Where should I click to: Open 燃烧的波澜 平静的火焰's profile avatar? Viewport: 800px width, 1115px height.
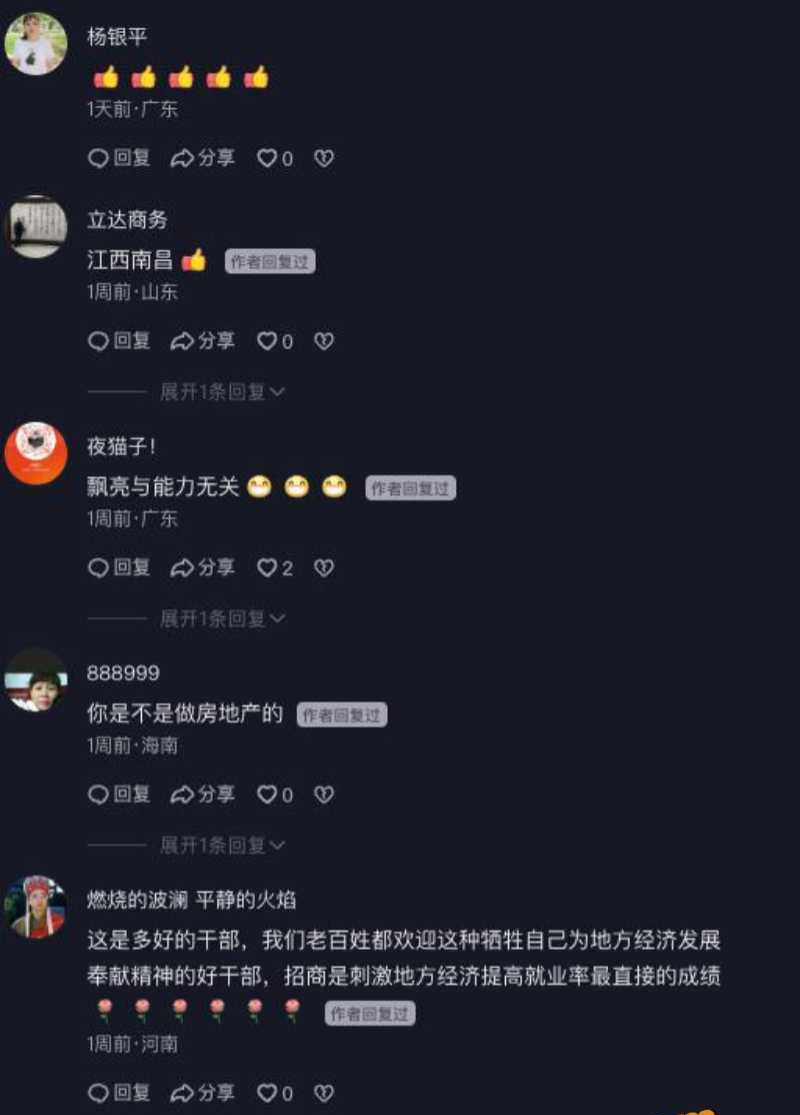click(x=36, y=907)
